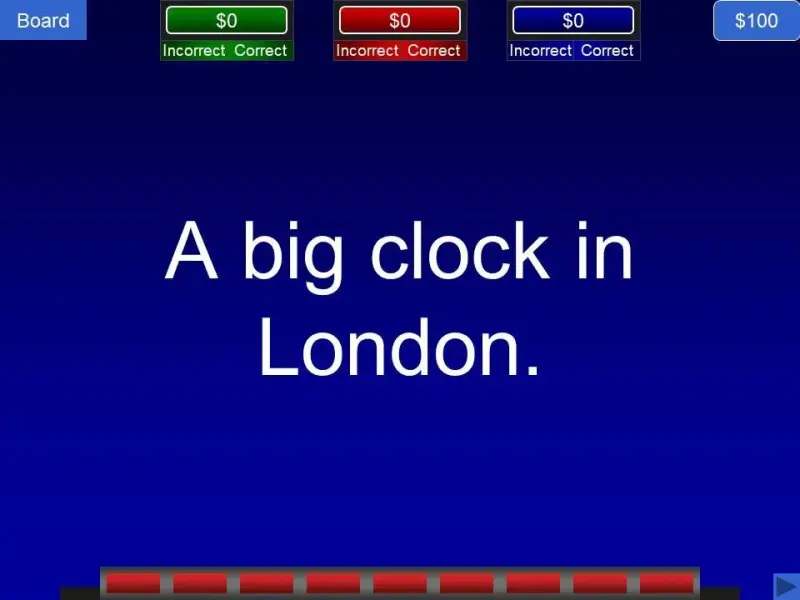Mark green team Incorrect

tap(194, 50)
